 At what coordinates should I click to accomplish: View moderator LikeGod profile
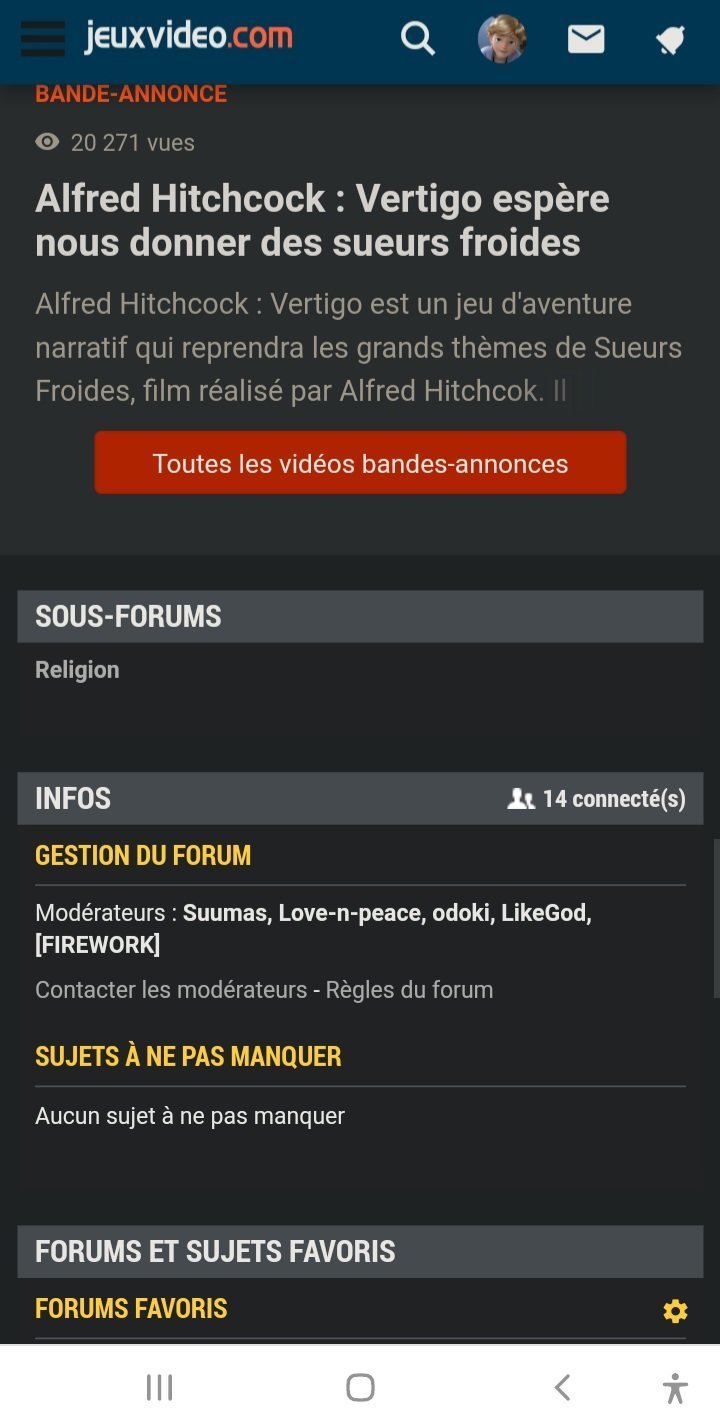pos(545,913)
